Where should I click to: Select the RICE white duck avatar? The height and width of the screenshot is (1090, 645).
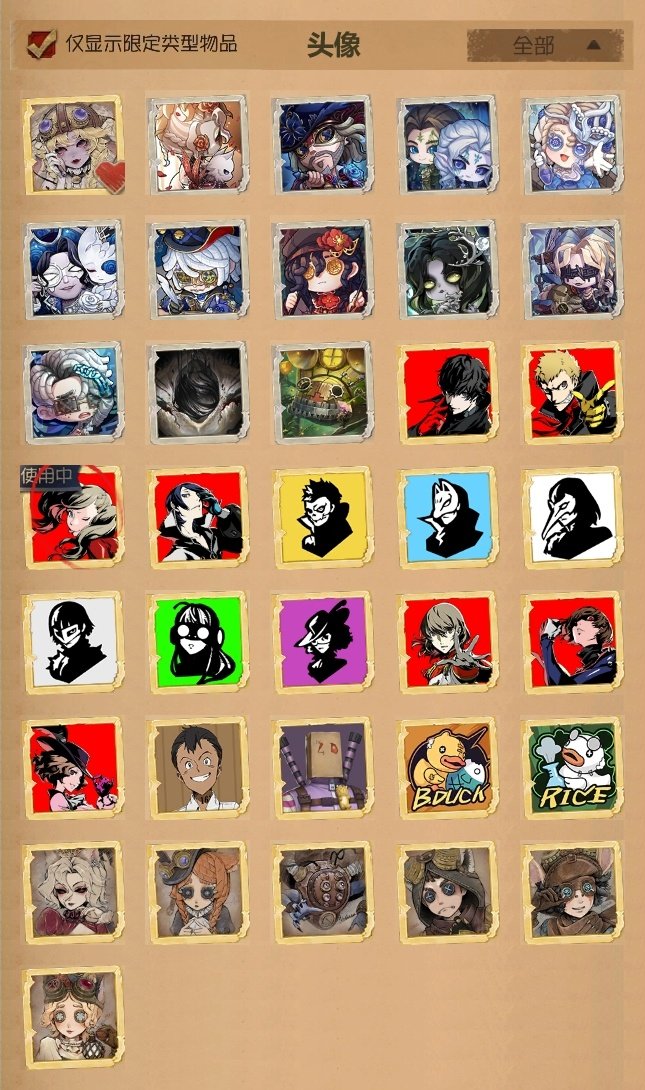click(572, 766)
